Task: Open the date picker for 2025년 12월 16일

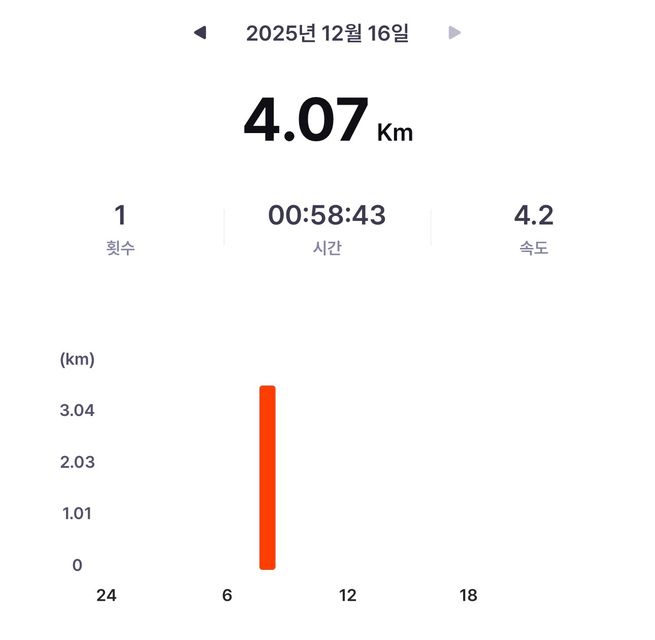Action: [327, 33]
